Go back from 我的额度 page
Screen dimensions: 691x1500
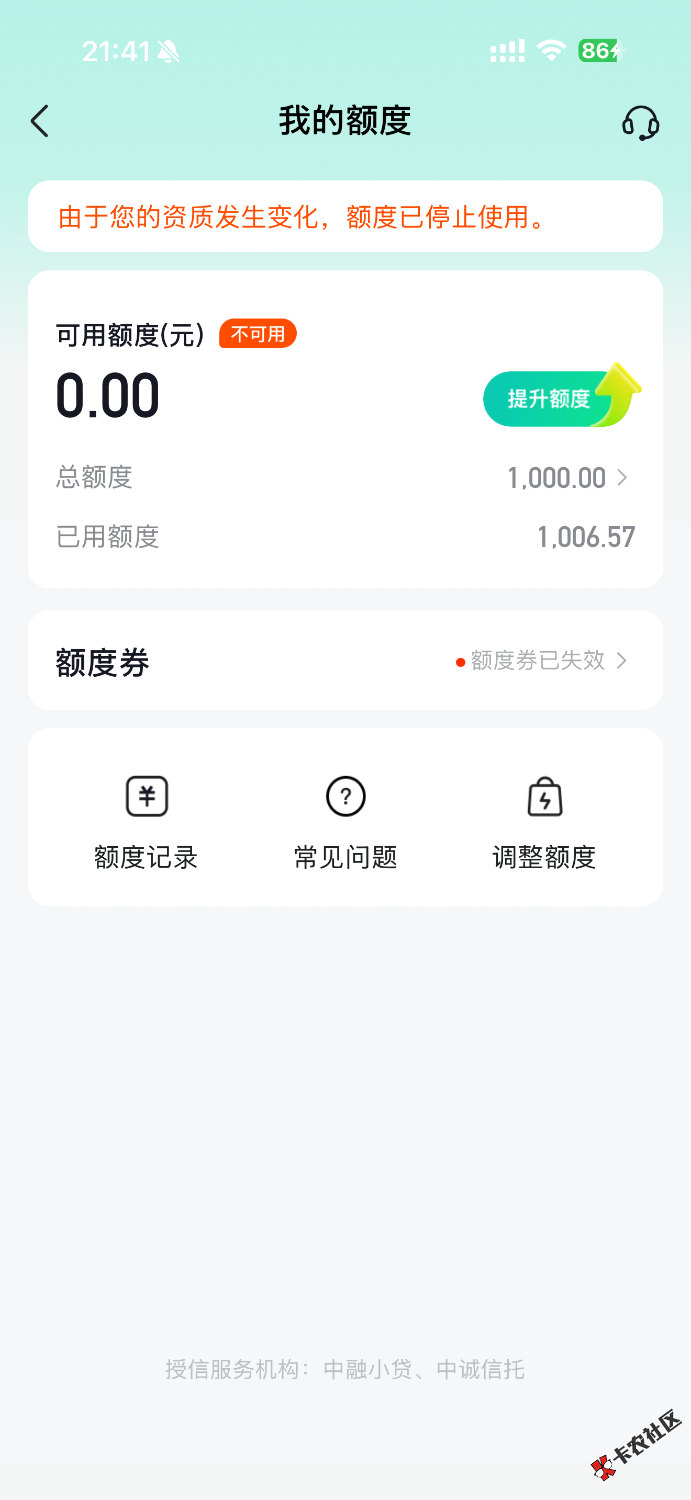pos(40,121)
